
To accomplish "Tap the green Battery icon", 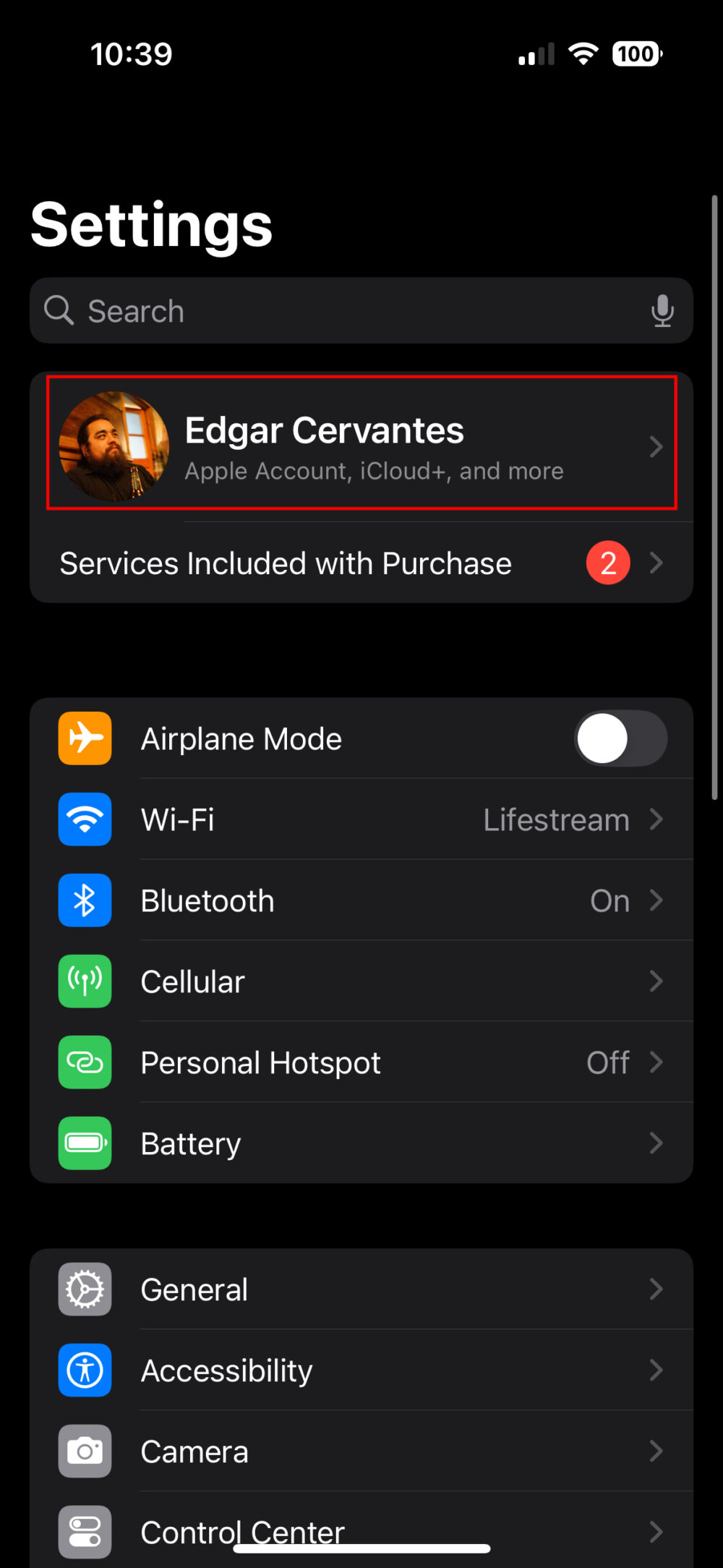I will pyautogui.click(x=85, y=1143).
